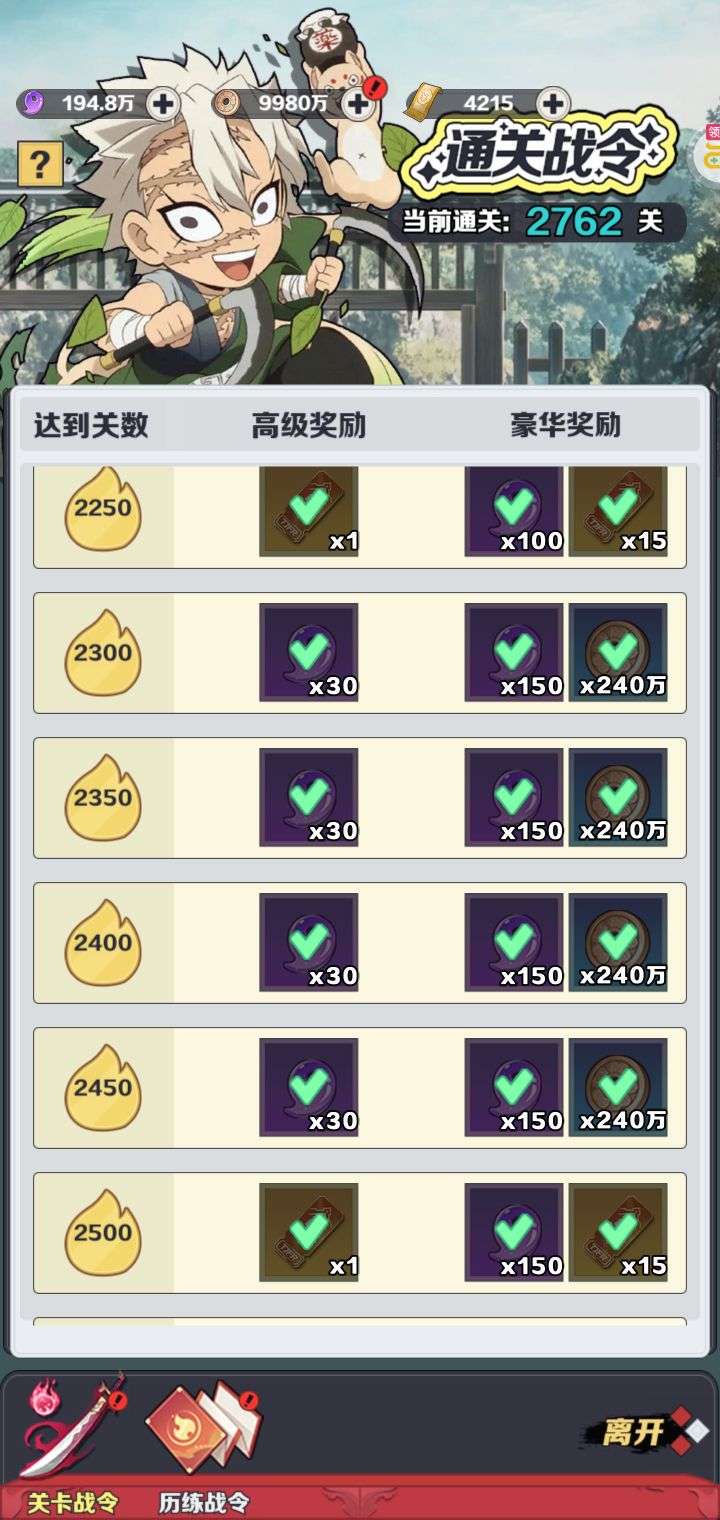720x1520 pixels.
Task: Add more purple gems with plus button
Action: [x=164, y=102]
